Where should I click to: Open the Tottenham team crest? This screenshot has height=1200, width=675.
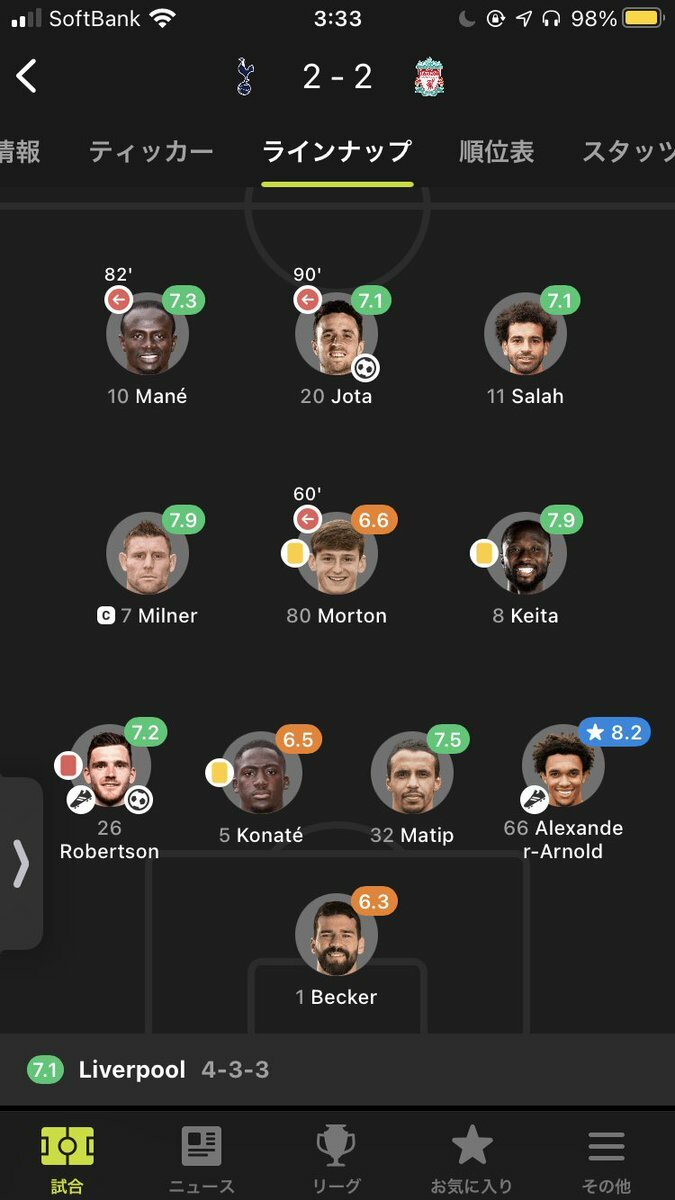(x=244, y=76)
